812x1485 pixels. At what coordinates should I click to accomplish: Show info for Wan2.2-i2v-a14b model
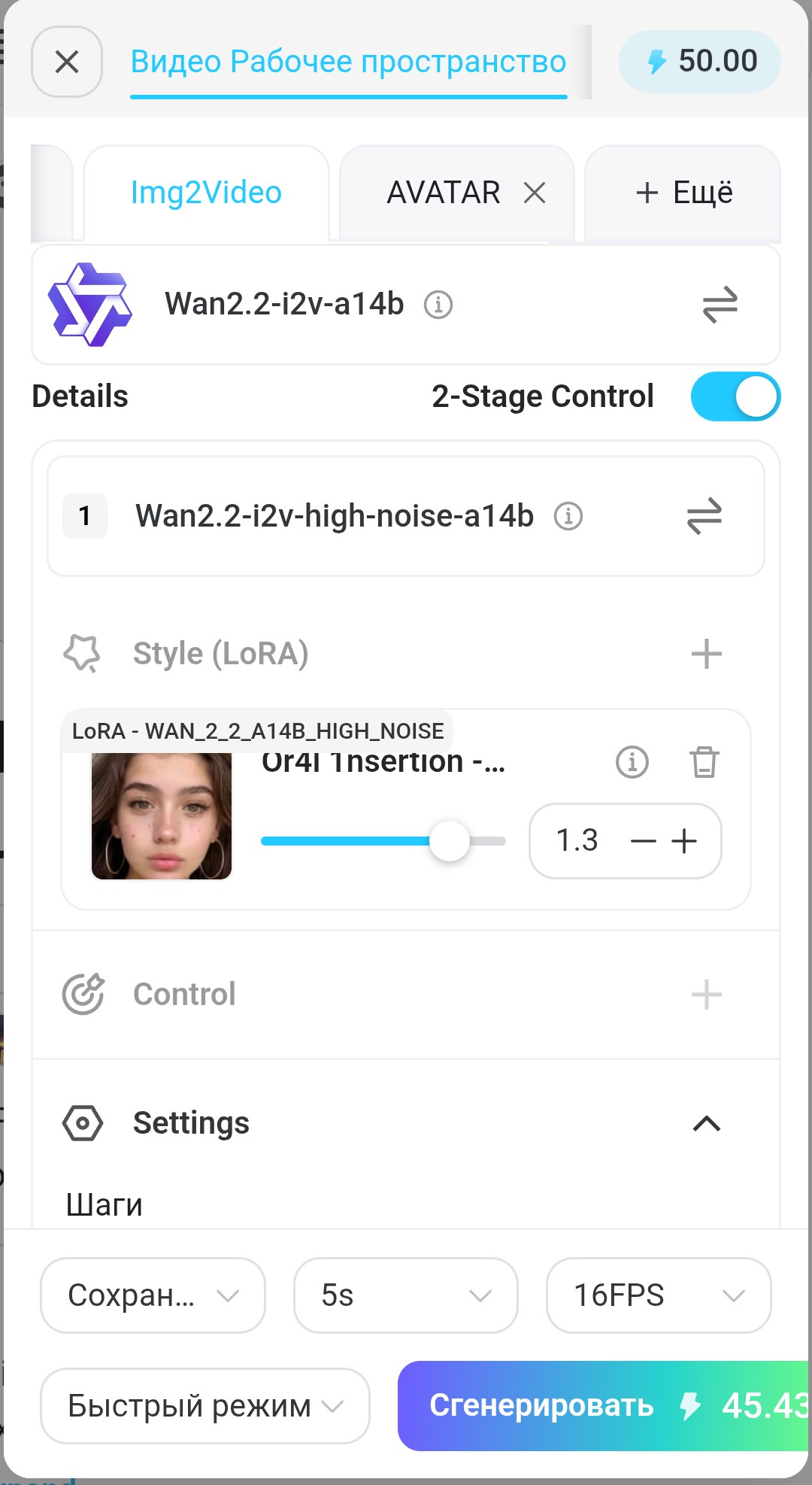click(x=438, y=305)
